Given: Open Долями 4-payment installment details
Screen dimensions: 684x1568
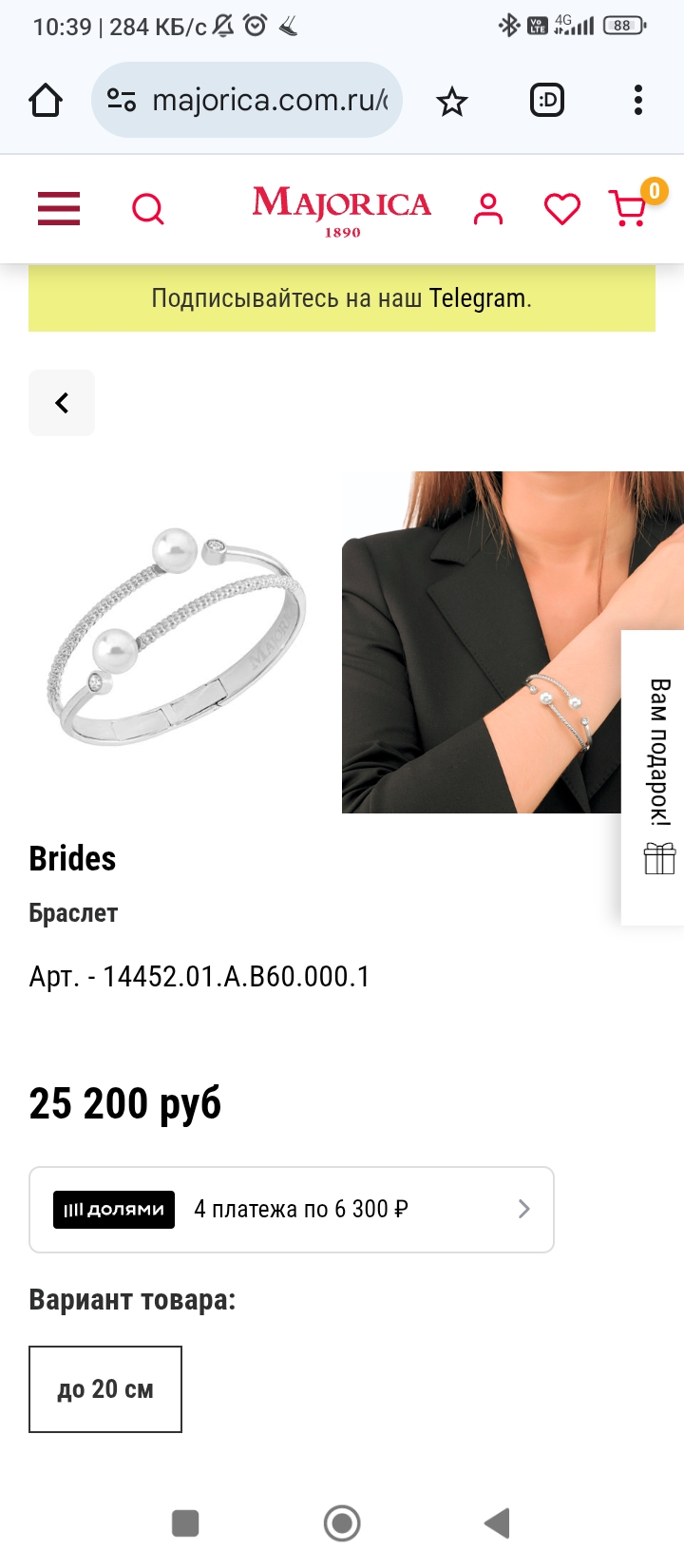Looking at the screenshot, I should pyautogui.click(x=292, y=1210).
